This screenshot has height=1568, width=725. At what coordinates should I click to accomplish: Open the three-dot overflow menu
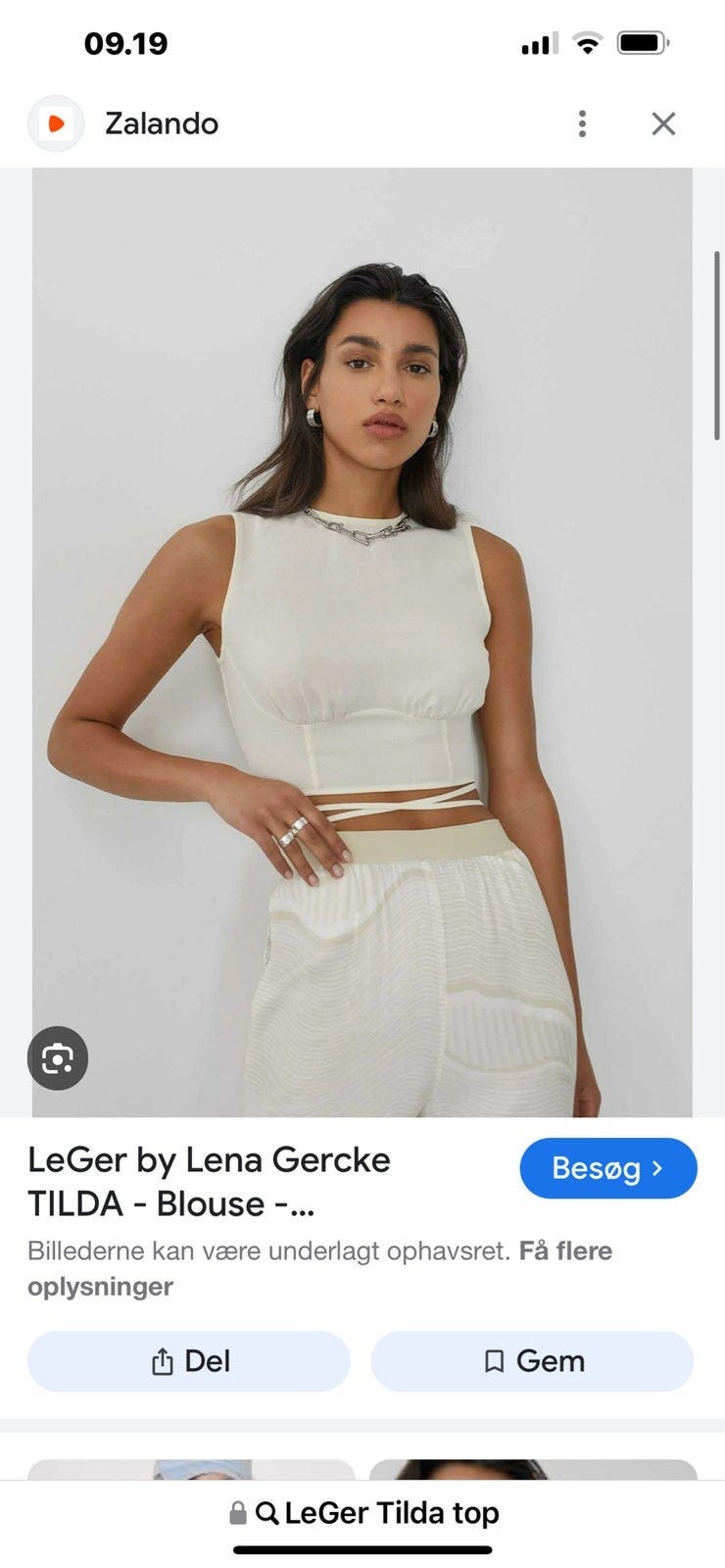pyautogui.click(x=582, y=123)
